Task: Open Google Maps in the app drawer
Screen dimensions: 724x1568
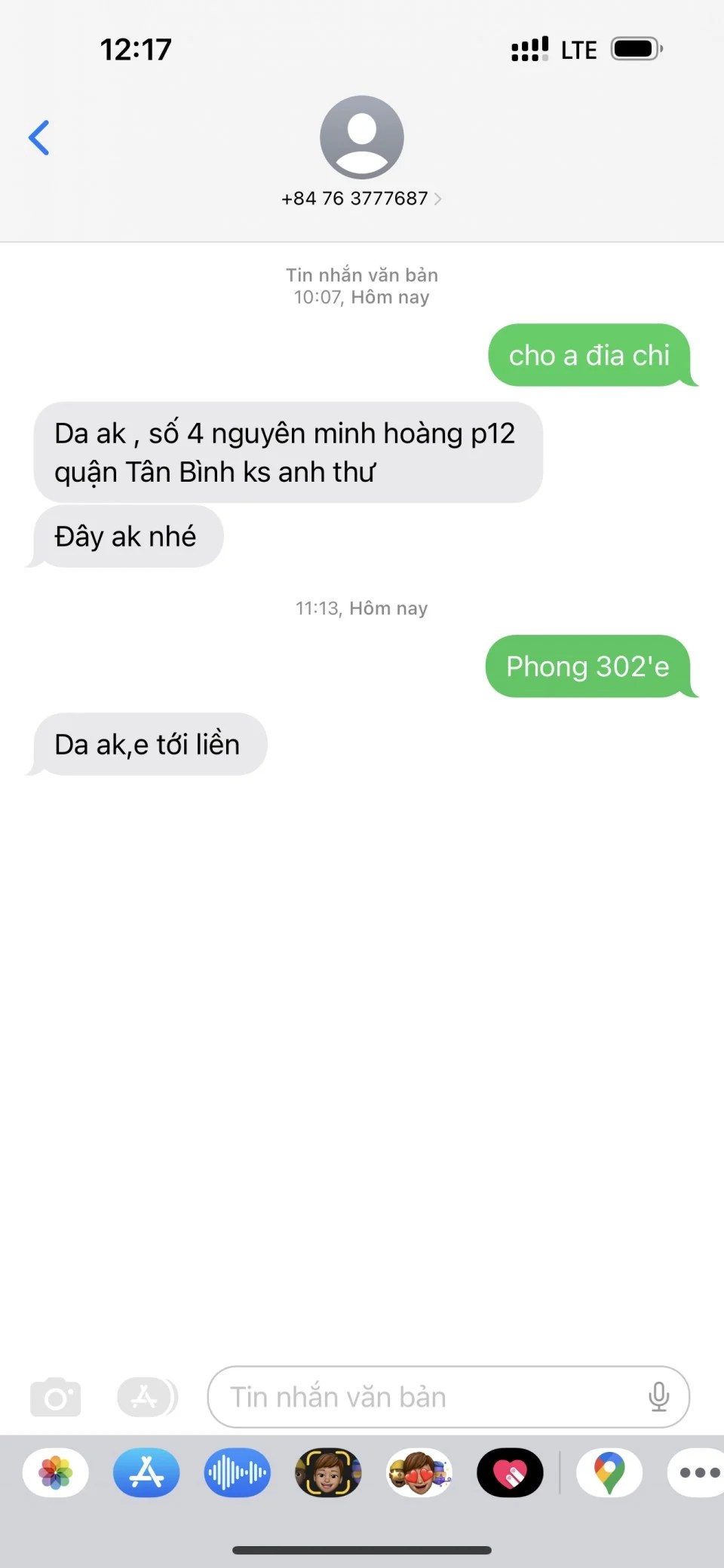Action: click(x=609, y=1472)
